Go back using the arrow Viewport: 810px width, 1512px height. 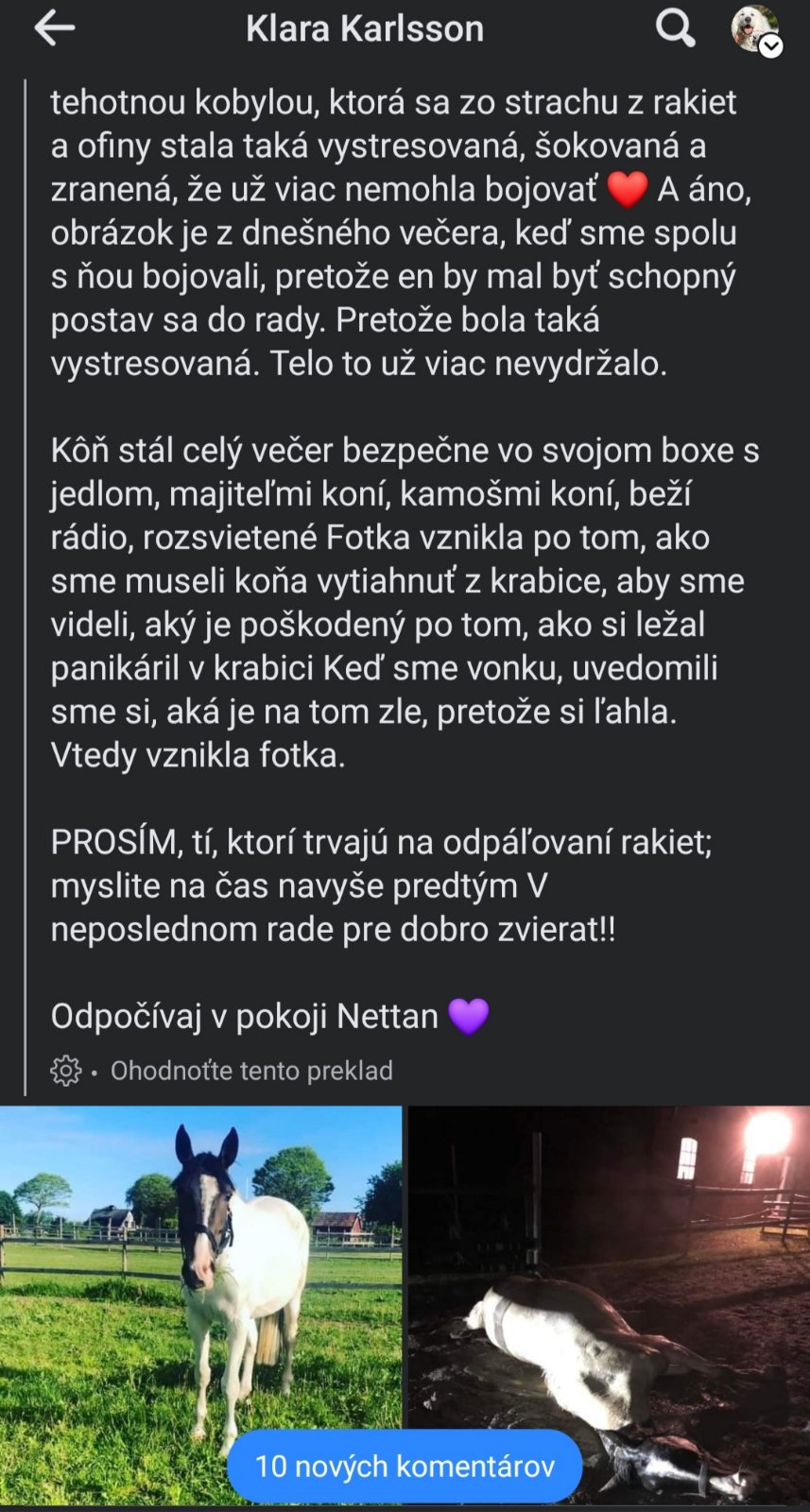(x=54, y=29)
